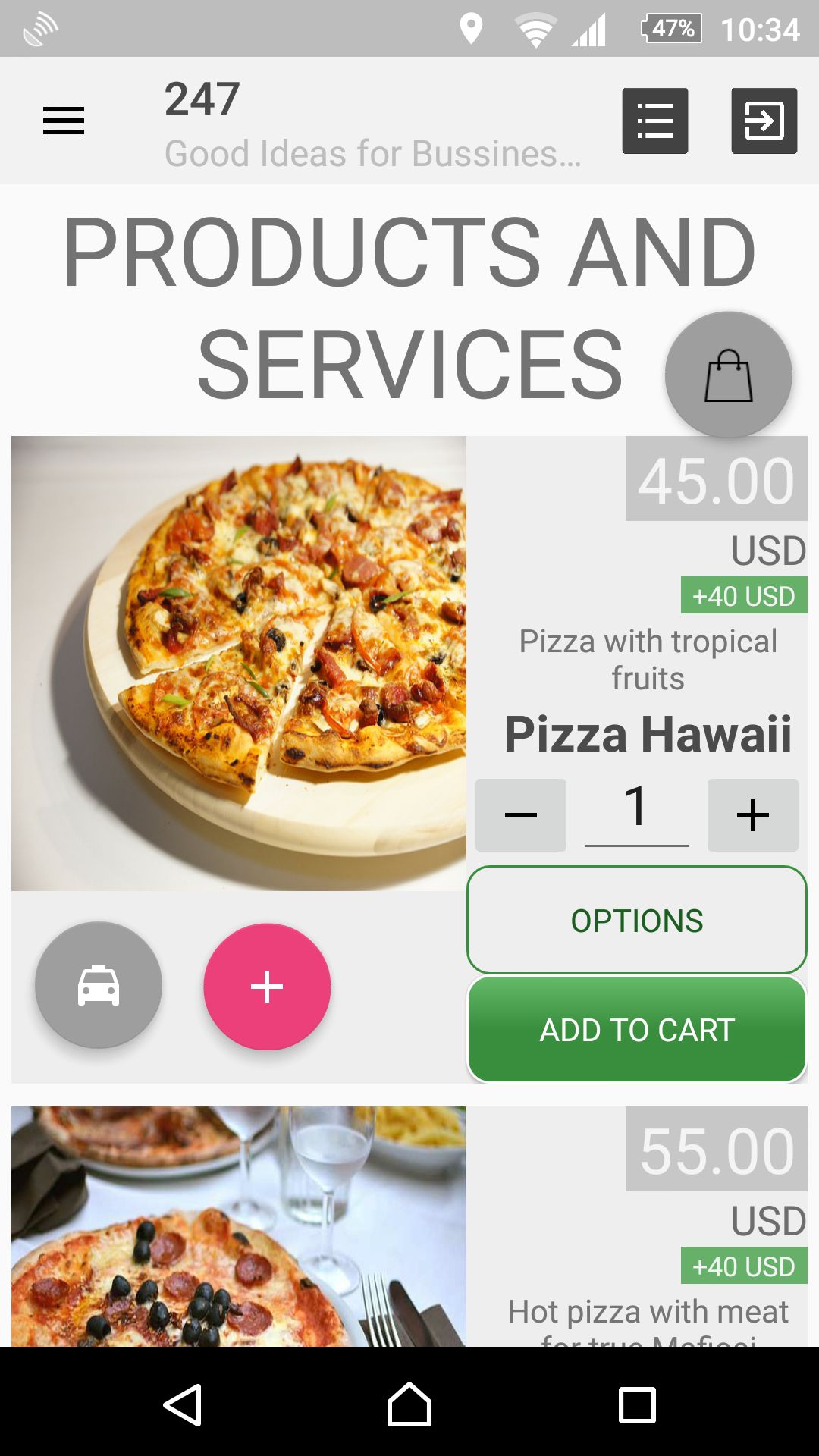Tap the exit/logout icon in toolbar
819x1456 pixels.
pos(764,121)
